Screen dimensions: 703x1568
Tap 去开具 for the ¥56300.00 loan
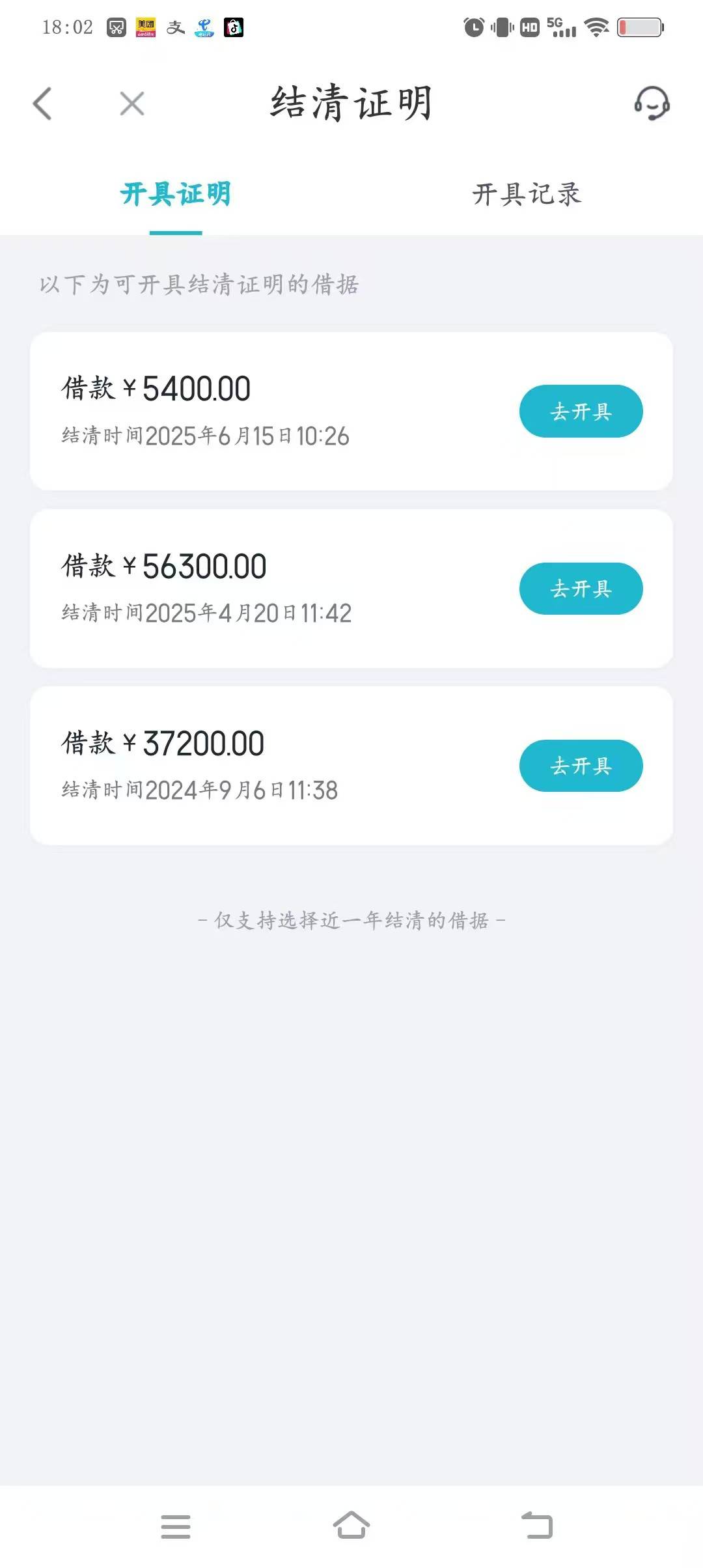point(581,589)
